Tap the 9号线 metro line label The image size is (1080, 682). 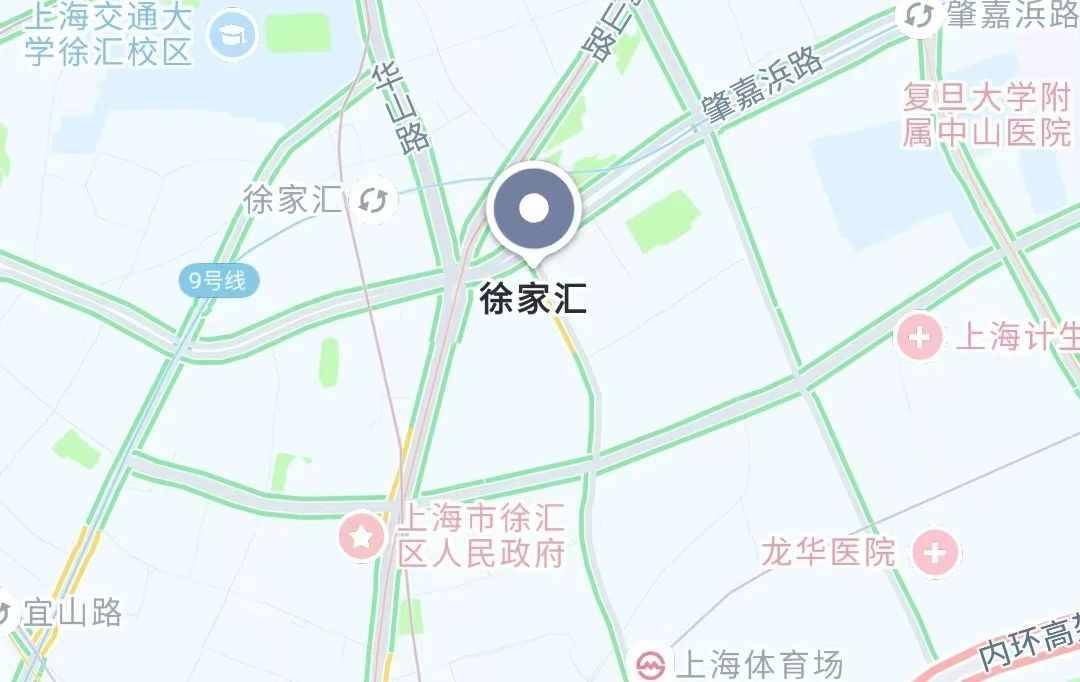tap(218, 281)
